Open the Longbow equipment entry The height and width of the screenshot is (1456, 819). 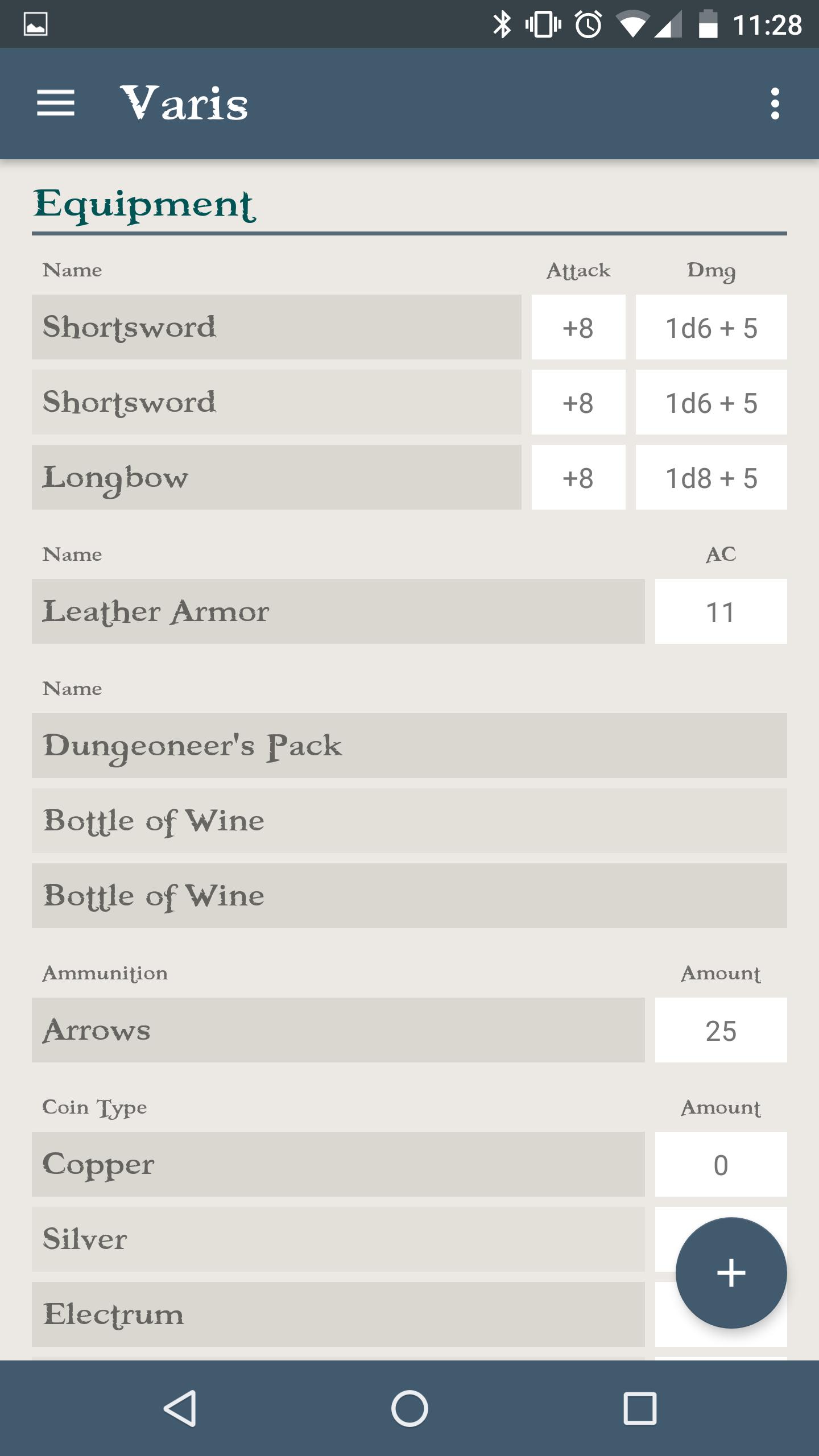coord(277,477)
